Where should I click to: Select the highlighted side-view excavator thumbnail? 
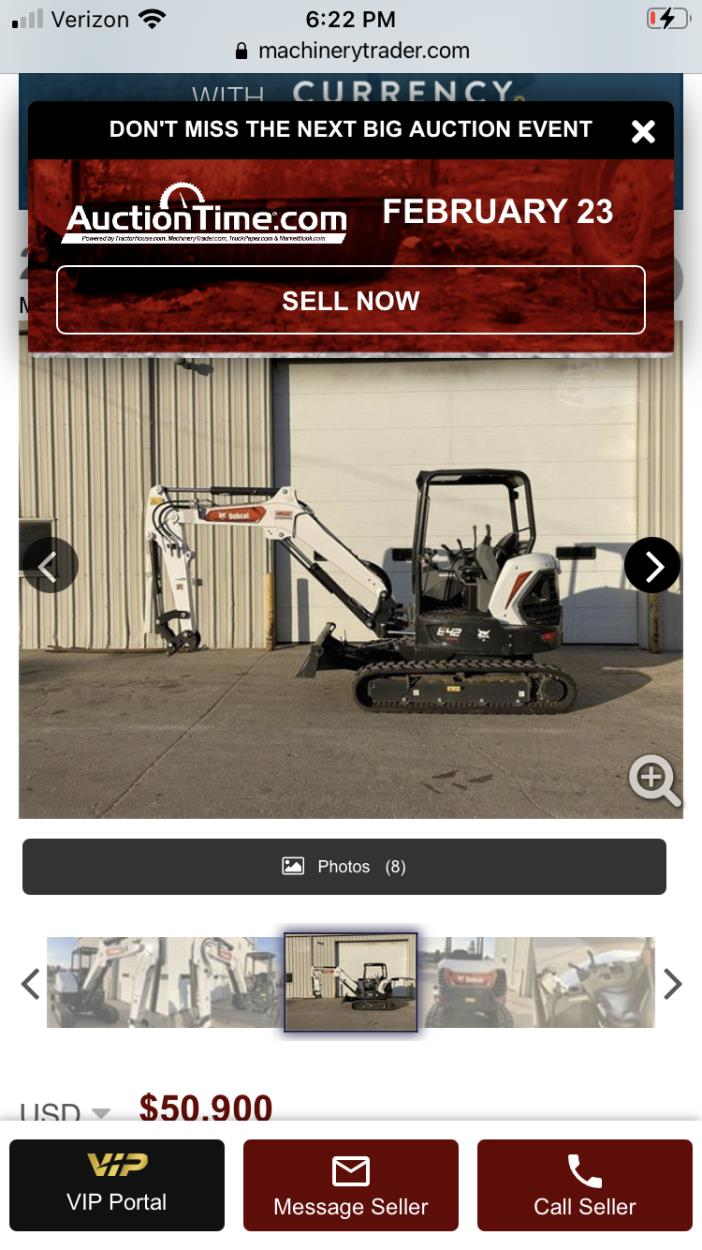351,982
